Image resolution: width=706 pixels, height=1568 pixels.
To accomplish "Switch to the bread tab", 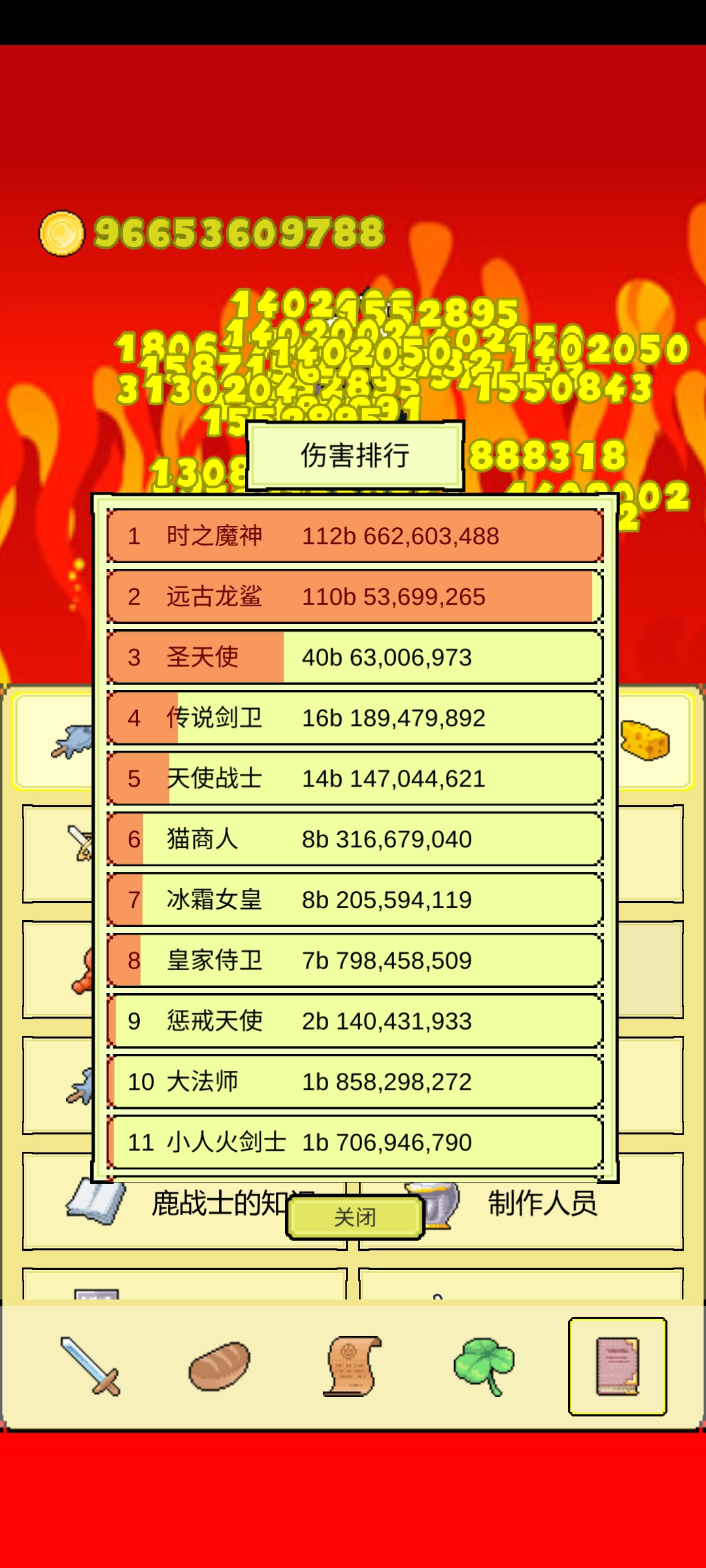I will tap(220, 1366).
